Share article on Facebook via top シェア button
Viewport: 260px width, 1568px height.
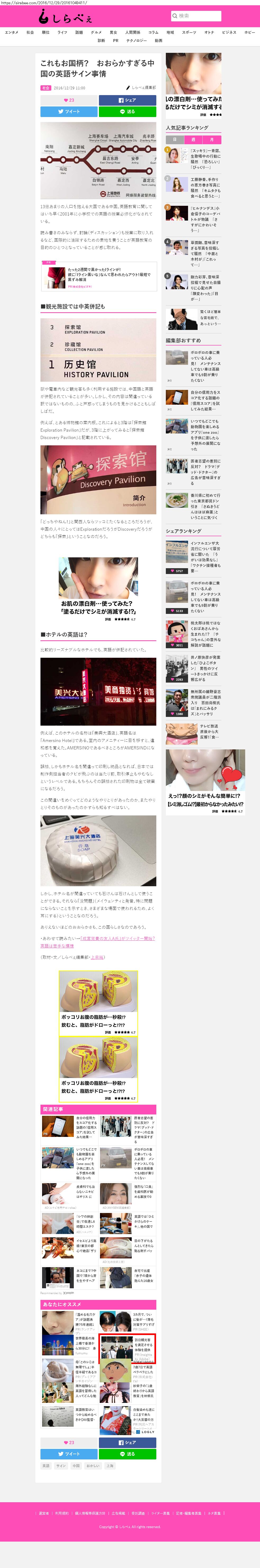point(127,100)
